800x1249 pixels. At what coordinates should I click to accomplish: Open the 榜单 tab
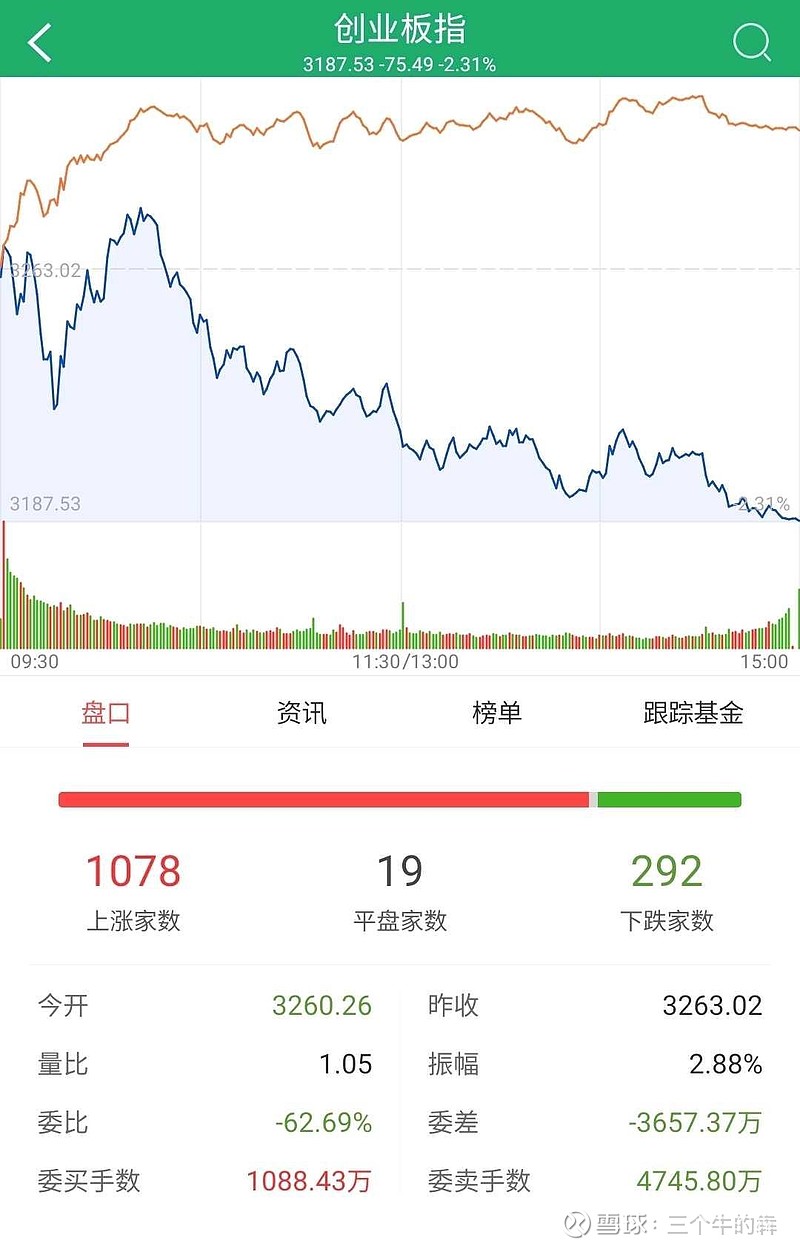[x=497, y=713]
